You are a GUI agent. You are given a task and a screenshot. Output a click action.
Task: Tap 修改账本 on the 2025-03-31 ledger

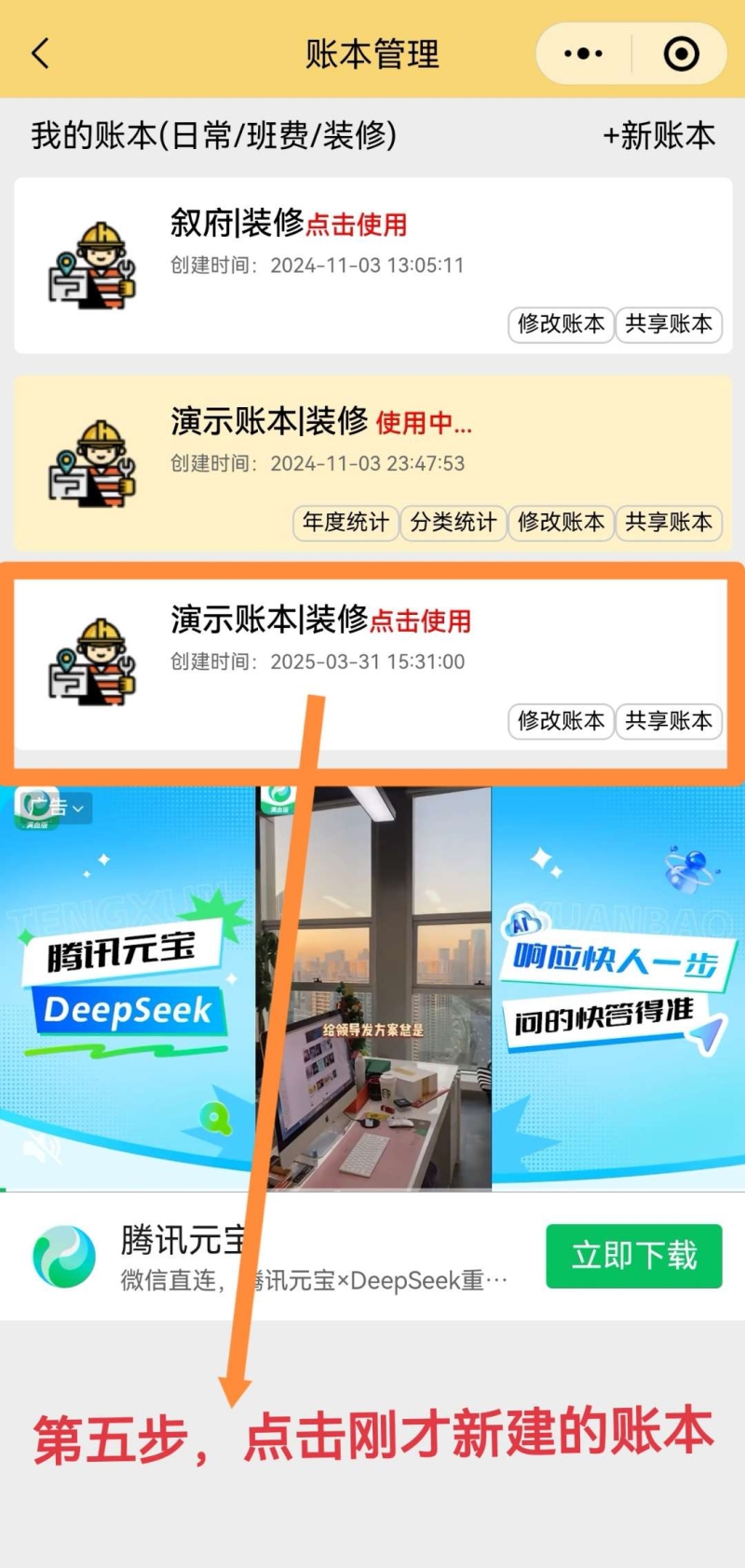tap(561, 721)
